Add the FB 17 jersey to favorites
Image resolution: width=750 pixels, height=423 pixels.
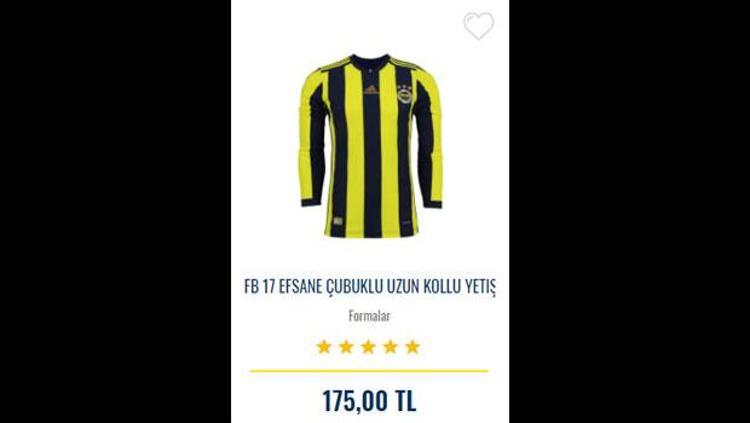click(478, 27)
